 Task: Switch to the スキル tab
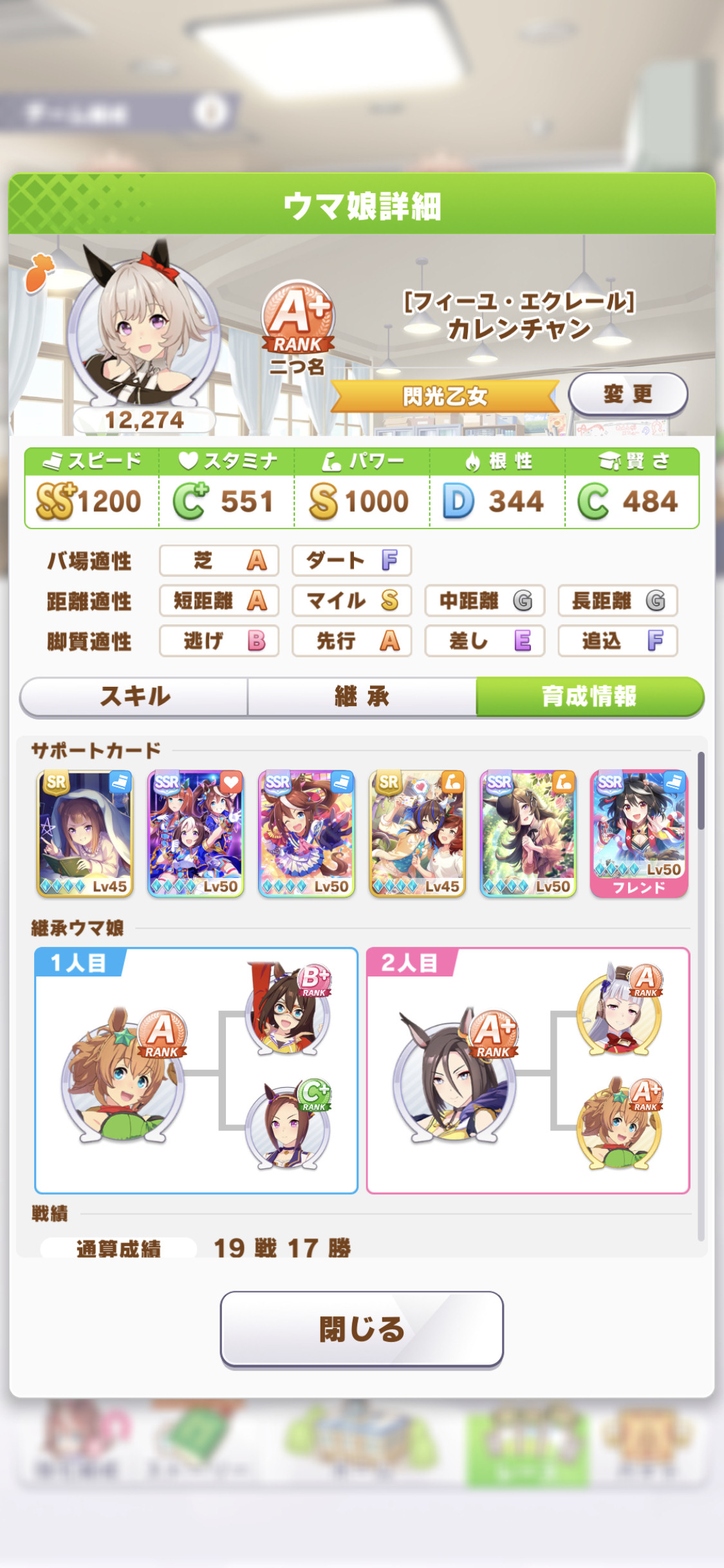(135, 696)
